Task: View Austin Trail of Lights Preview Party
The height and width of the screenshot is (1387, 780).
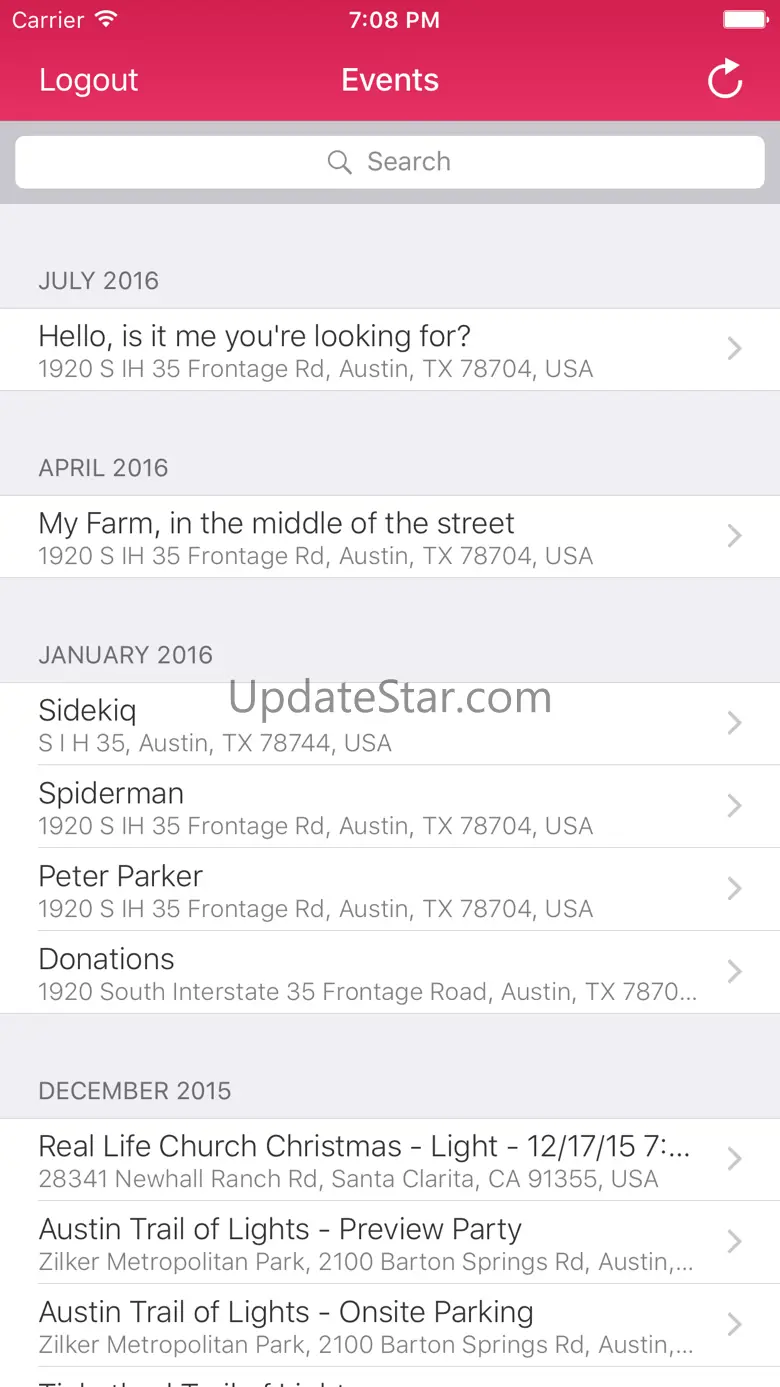Action: point(390,1243)
